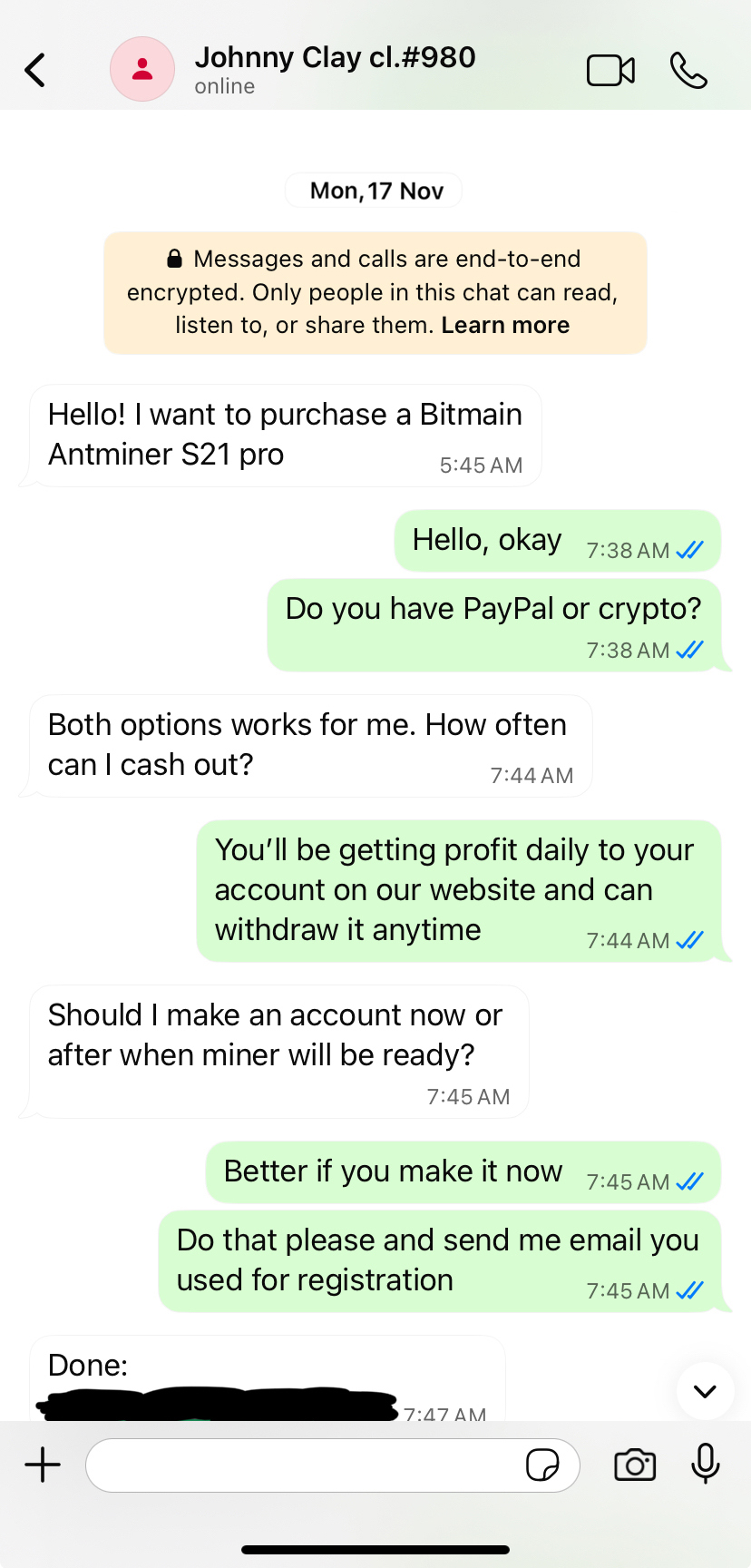Open the sticker picker
Screen dimensions: 751x1568
(542, 1465)
